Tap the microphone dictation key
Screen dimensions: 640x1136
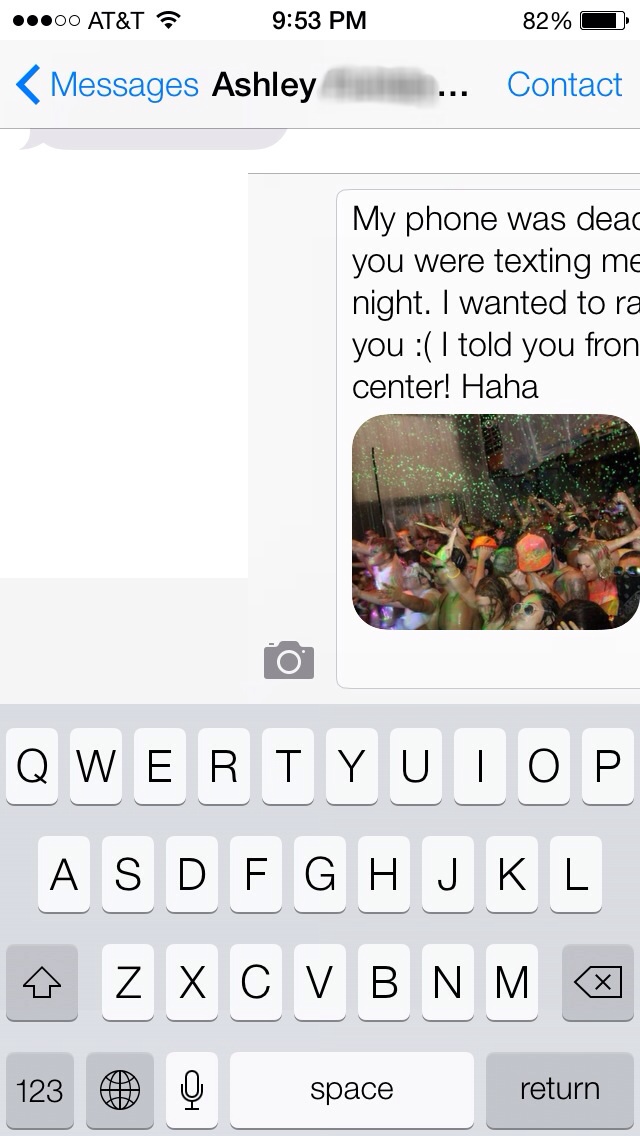(191, 1090)
